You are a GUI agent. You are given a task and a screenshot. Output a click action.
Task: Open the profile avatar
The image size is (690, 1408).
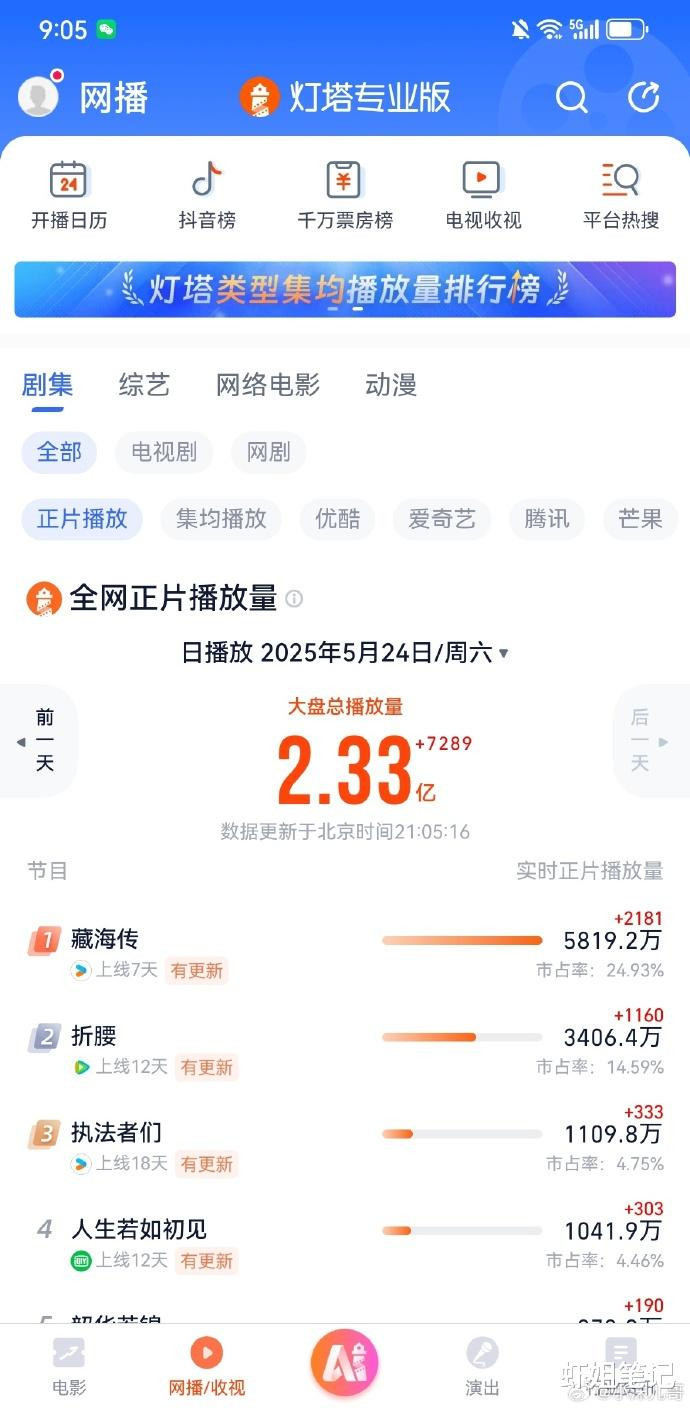[40, 96]
